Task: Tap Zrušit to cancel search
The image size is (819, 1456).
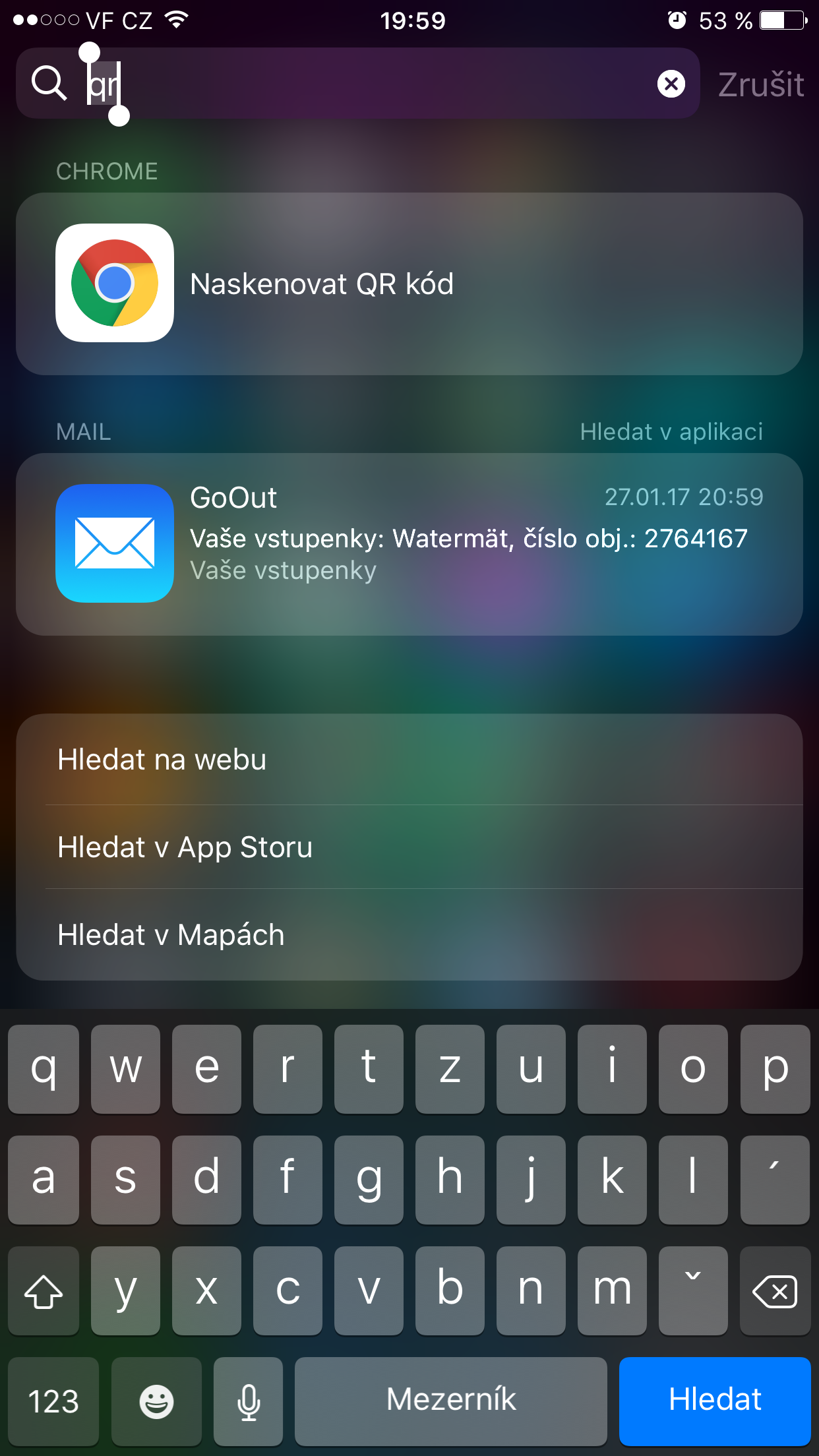Action: (760, 84)
